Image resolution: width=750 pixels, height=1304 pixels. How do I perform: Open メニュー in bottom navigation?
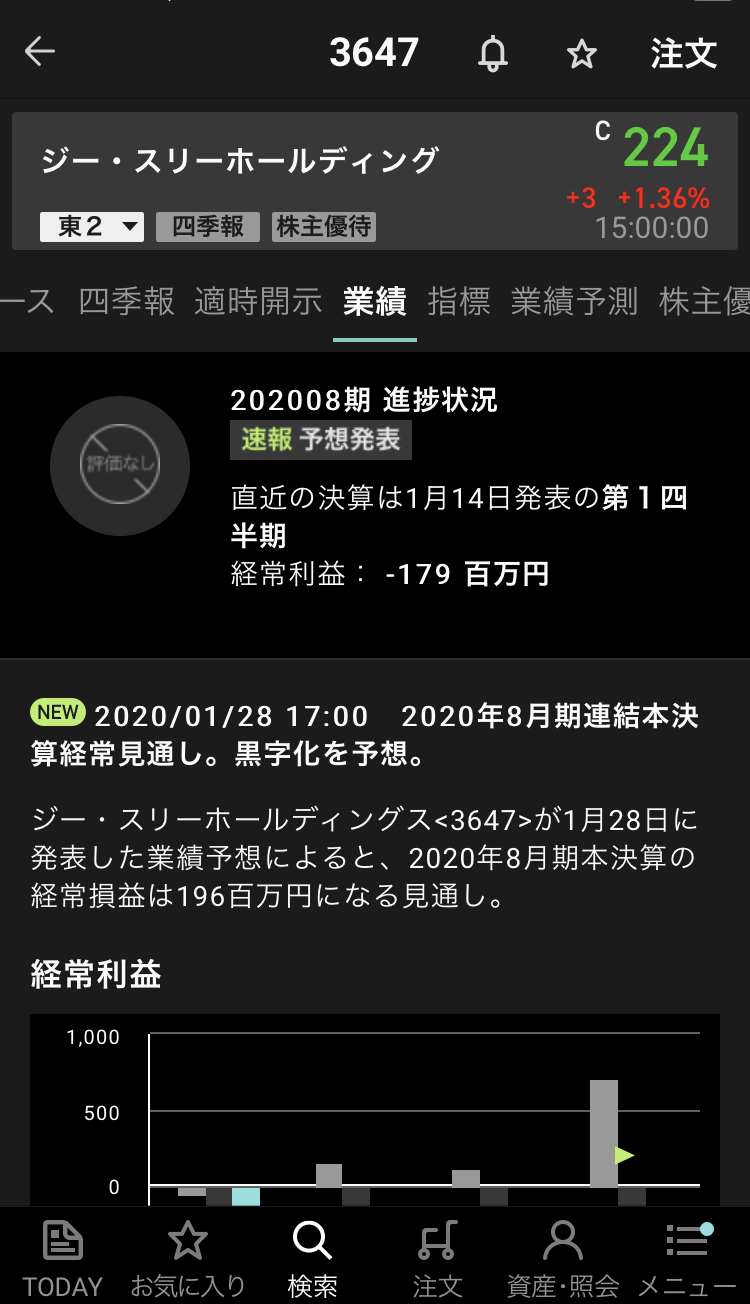point(687,1256)
